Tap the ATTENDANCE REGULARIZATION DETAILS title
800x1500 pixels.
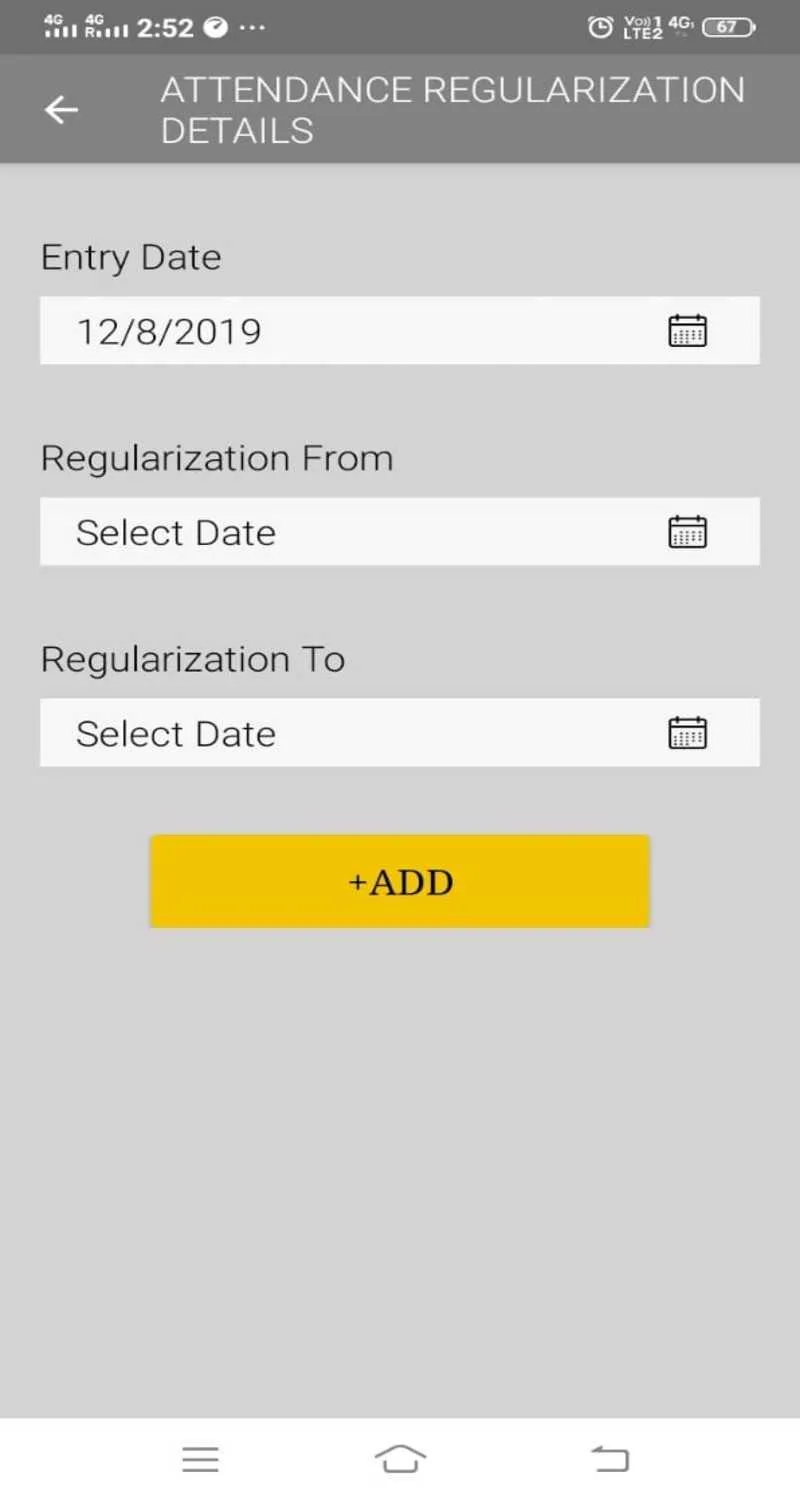click(451, 109)
